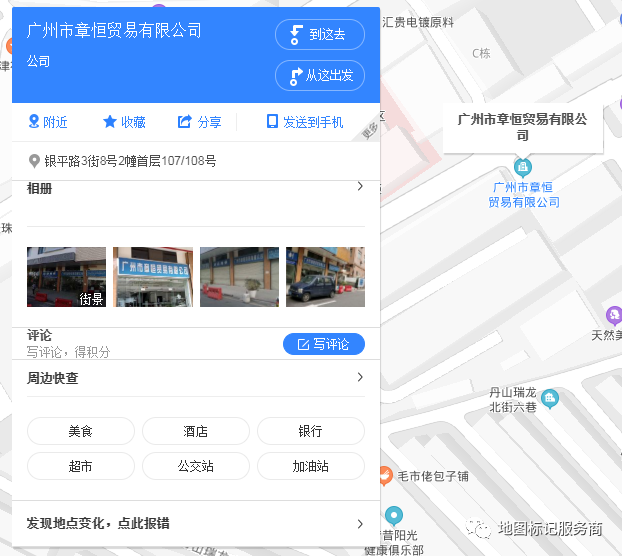Tap the 写评论 write review button

(323, 344)
